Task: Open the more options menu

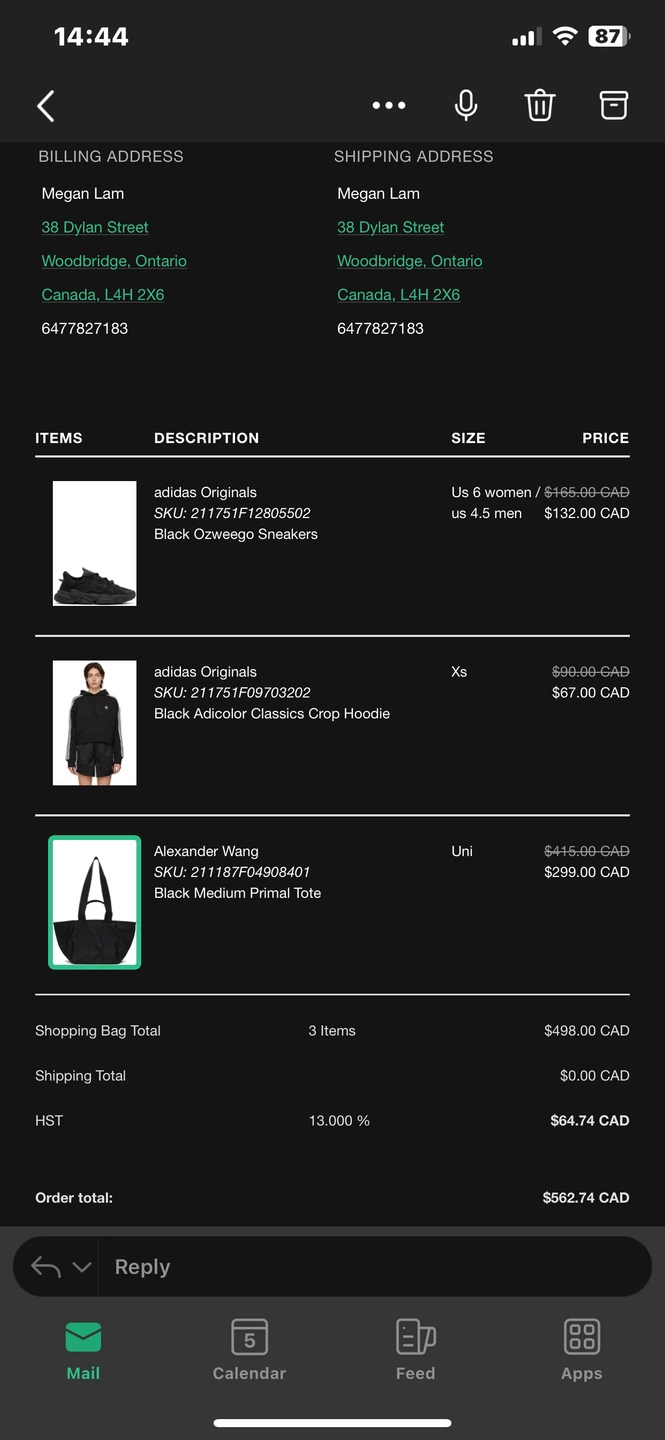Action: click(x=389, y=105)
